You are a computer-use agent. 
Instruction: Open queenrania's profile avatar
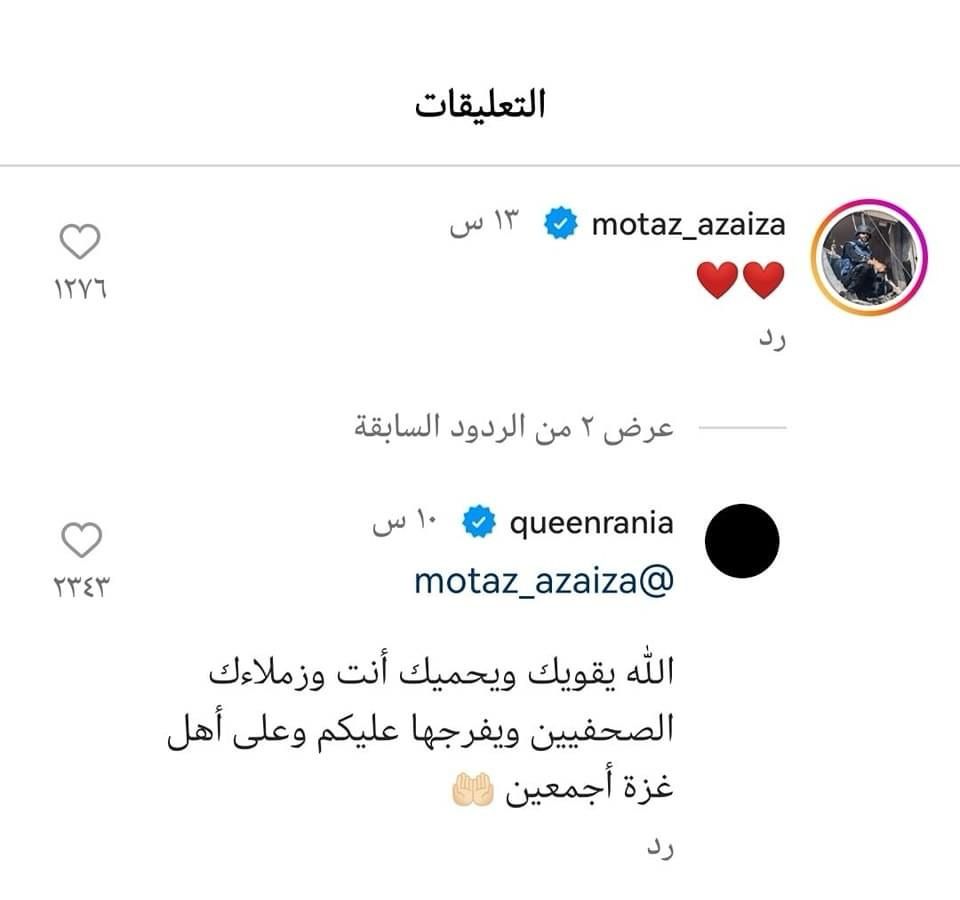coord(742,541)
